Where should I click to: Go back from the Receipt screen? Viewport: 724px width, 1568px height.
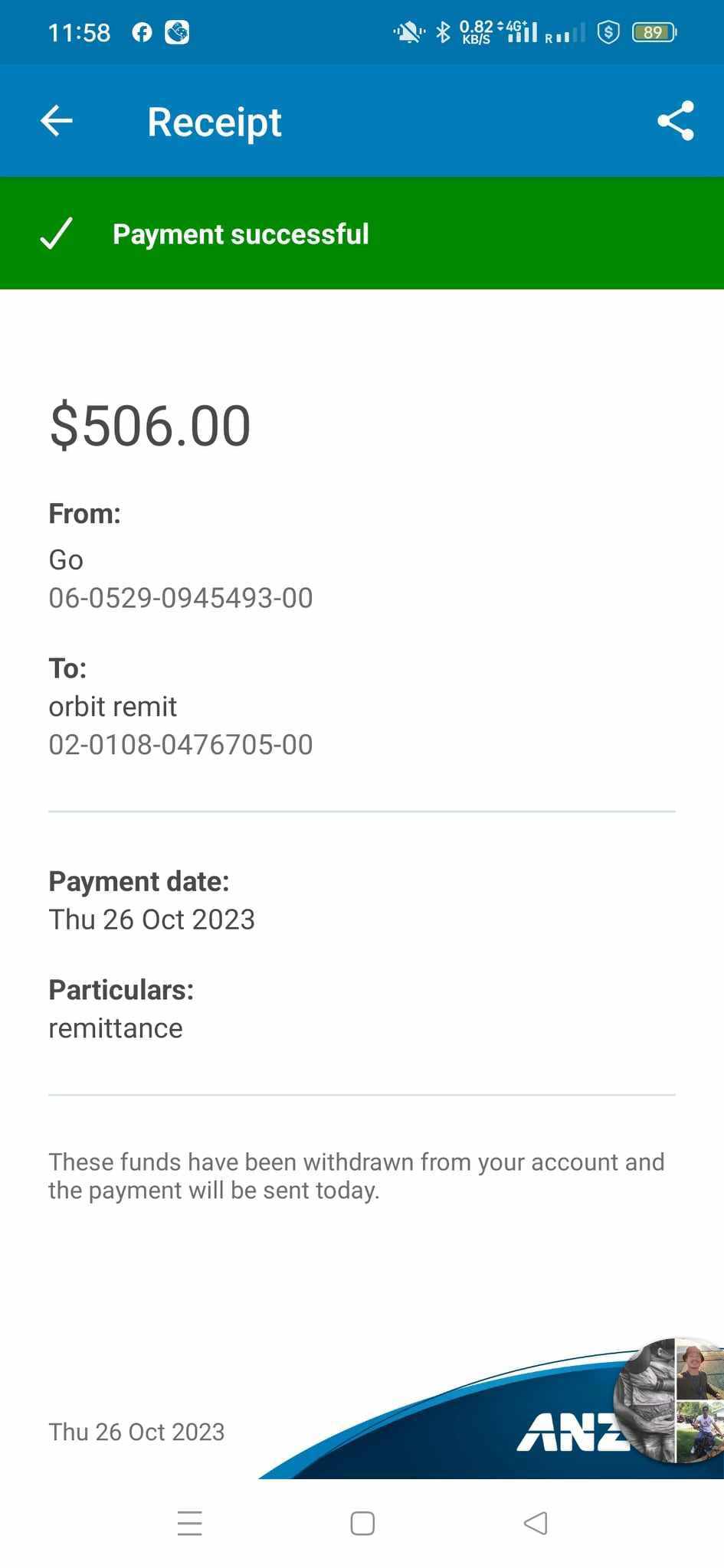(x=57, y=121)
